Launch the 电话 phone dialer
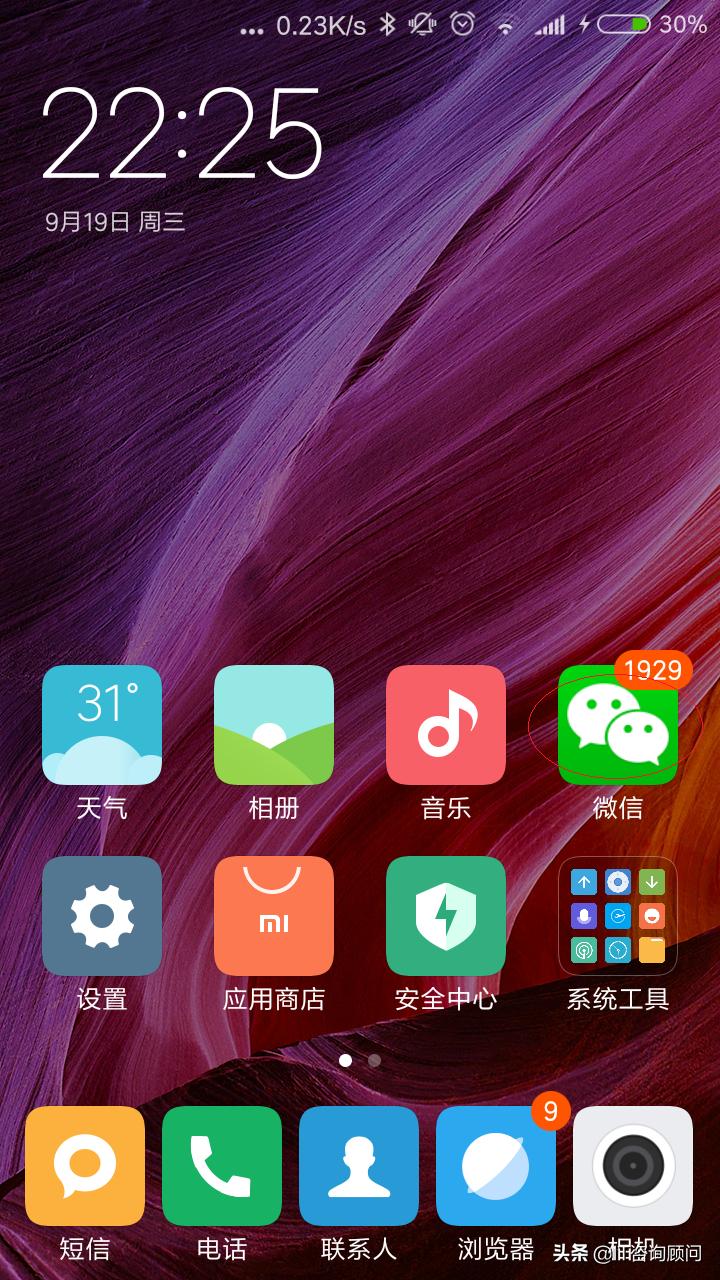Screen dimensions: 720x1280 [x=222, y=1166]
